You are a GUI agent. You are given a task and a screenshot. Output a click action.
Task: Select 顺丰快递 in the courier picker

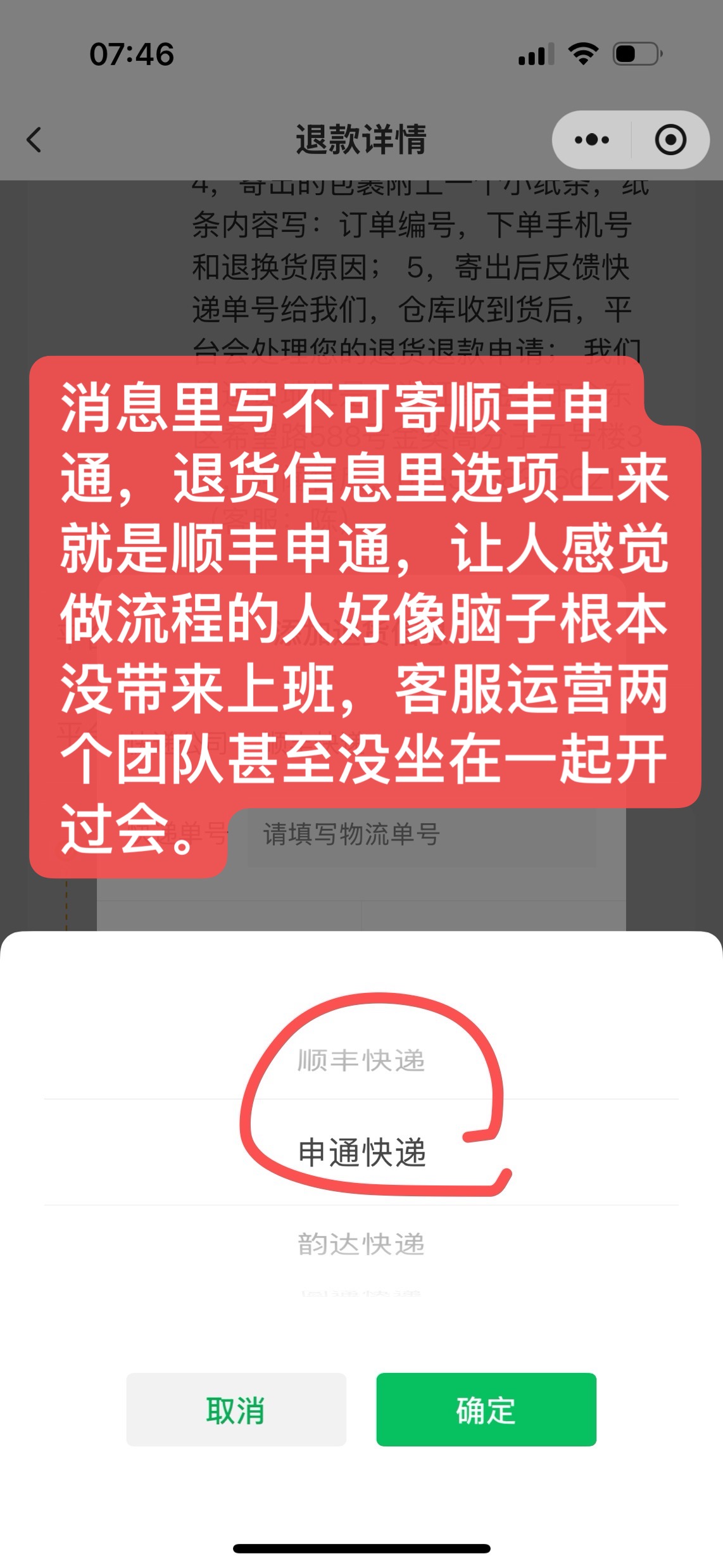tap(361, 1061)
